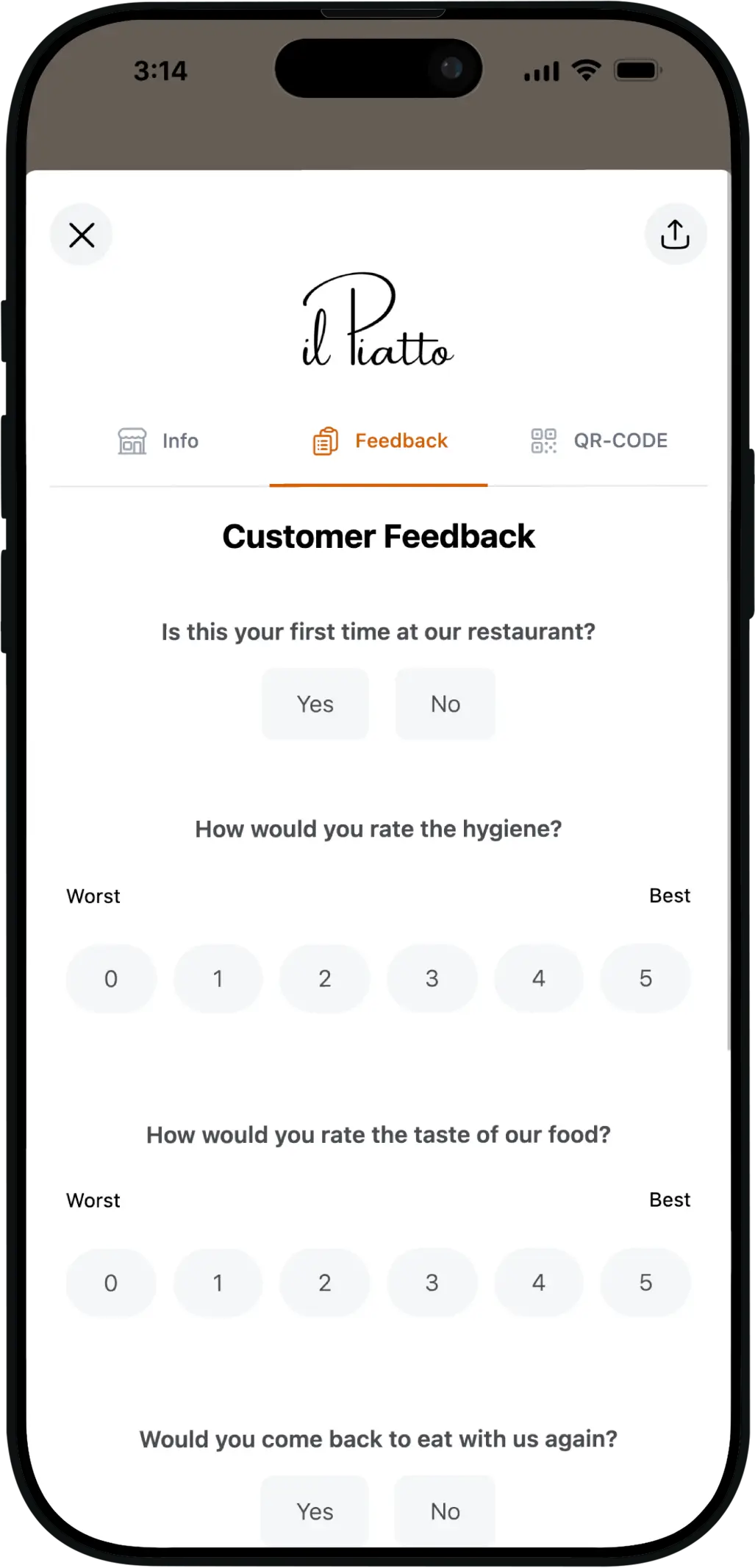Answer Yes to first time at restaurant
755x1568 pixels.
pos(315,704)
